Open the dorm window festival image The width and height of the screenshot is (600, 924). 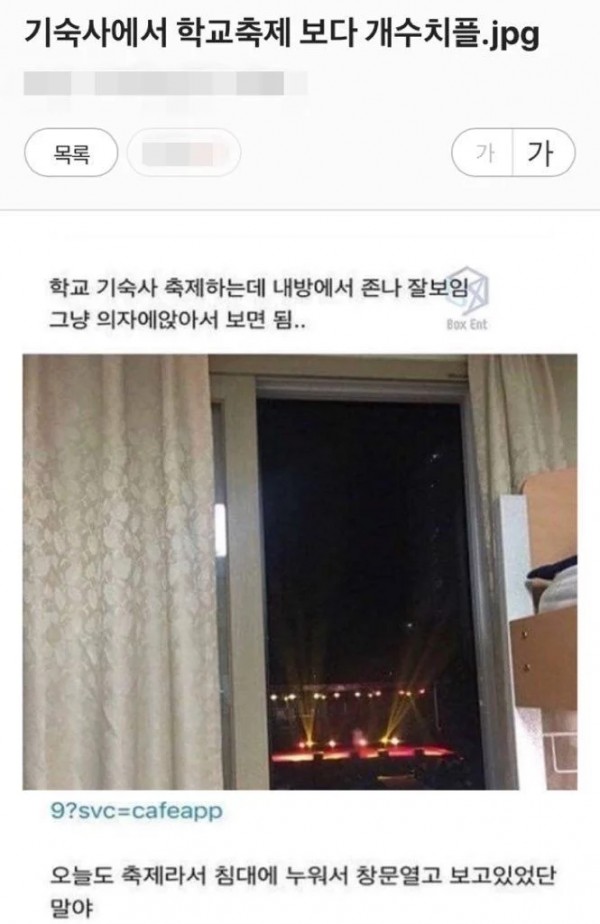[300, 570]
